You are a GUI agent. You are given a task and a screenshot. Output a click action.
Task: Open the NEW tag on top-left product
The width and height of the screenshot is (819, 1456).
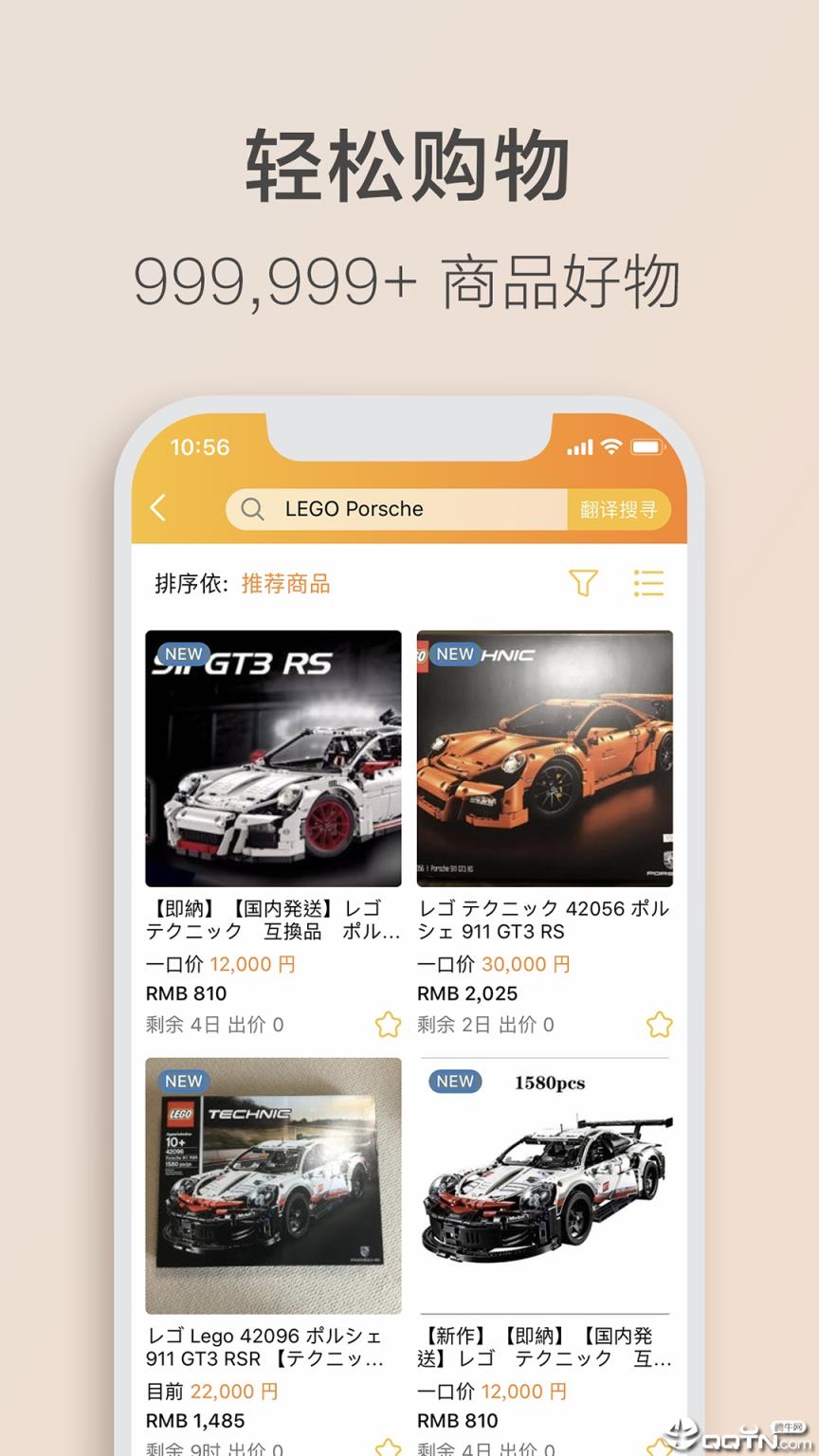(183, 654)
